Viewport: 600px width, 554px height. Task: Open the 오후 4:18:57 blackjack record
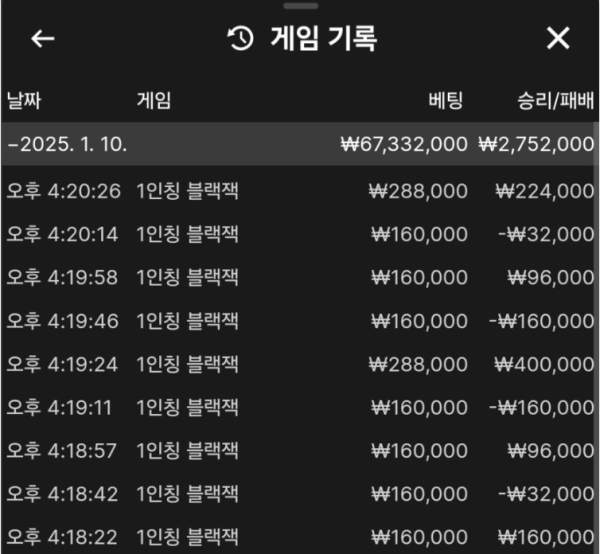tap(300, 451)
